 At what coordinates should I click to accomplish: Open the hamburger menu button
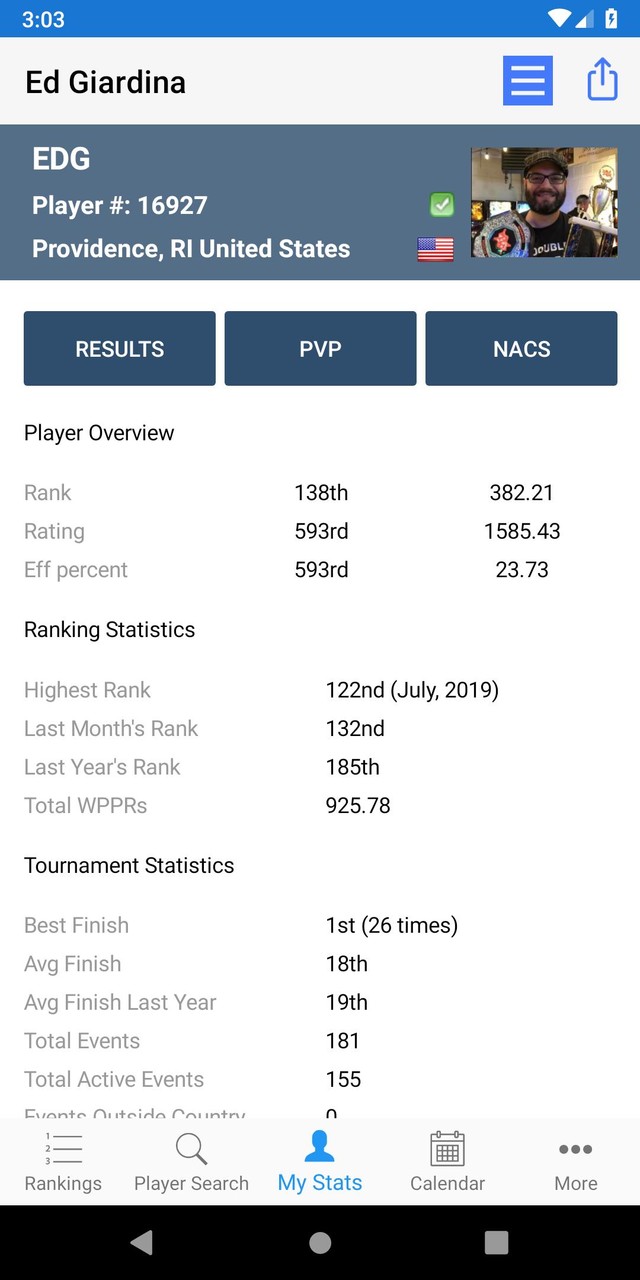click(527, 81)
